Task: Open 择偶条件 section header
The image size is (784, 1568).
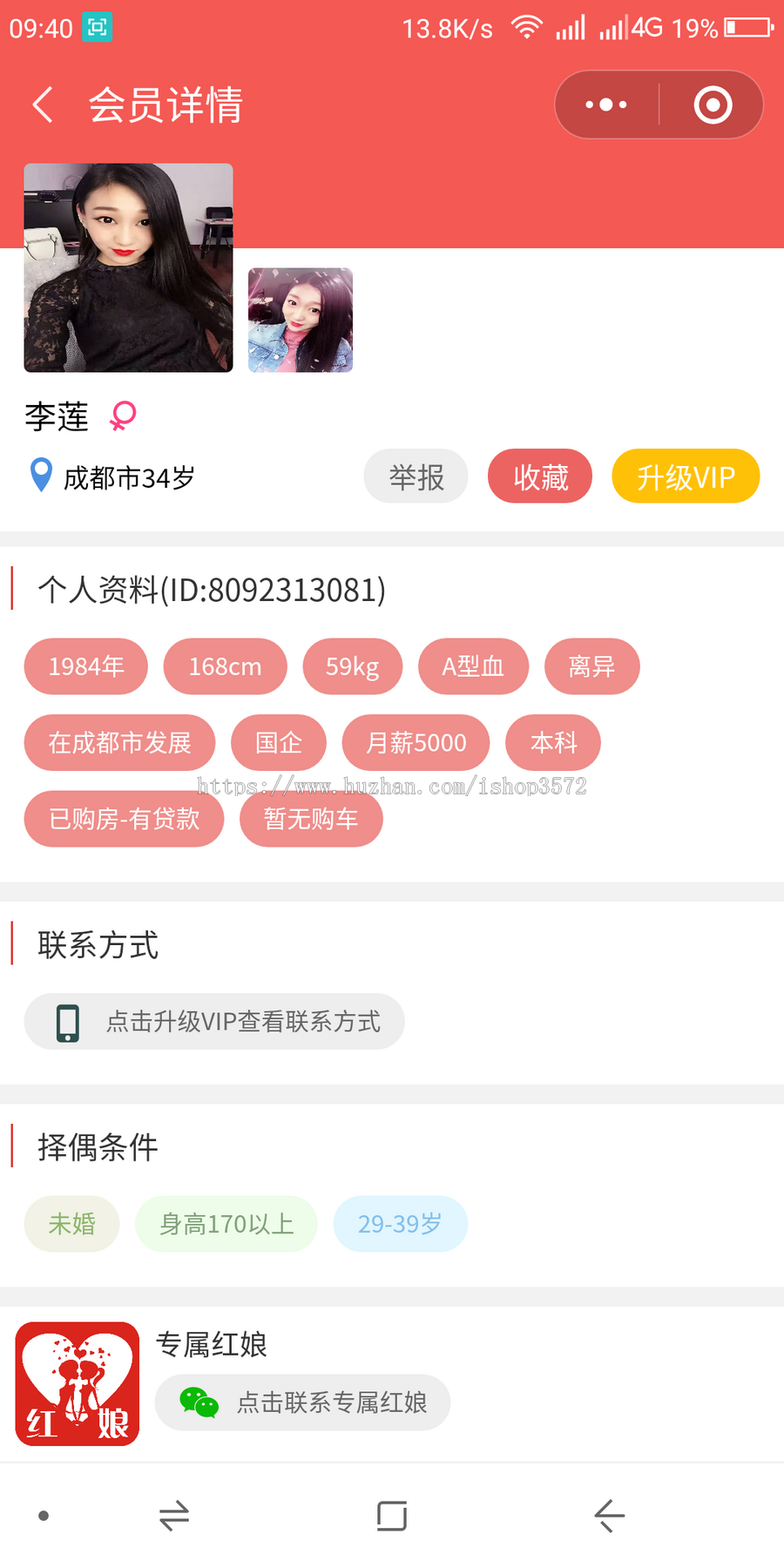Action: (x=97, y=1148)
